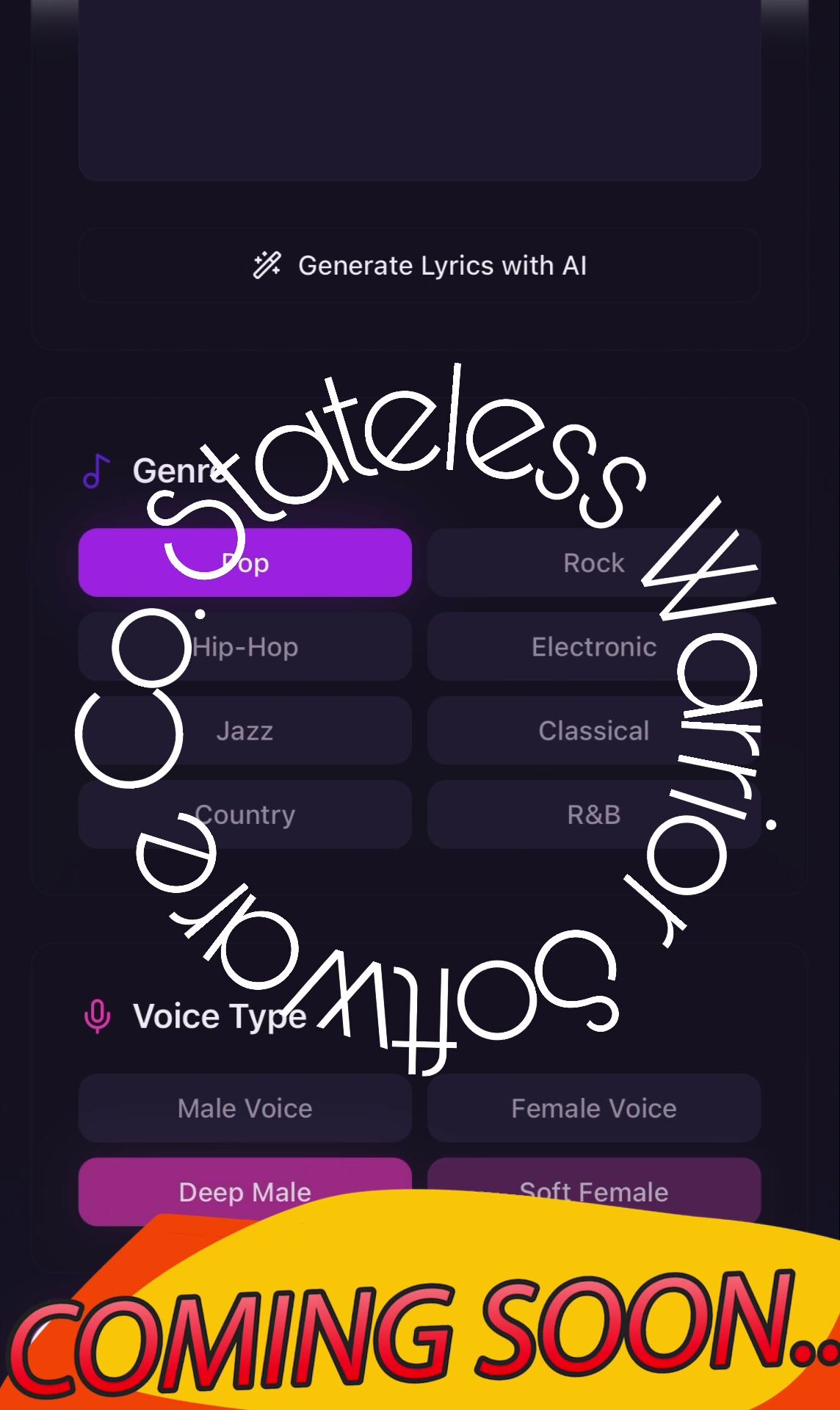840x1410 pixels.
Task: Focus the lyrics text area
Action: tap(419, 88)
